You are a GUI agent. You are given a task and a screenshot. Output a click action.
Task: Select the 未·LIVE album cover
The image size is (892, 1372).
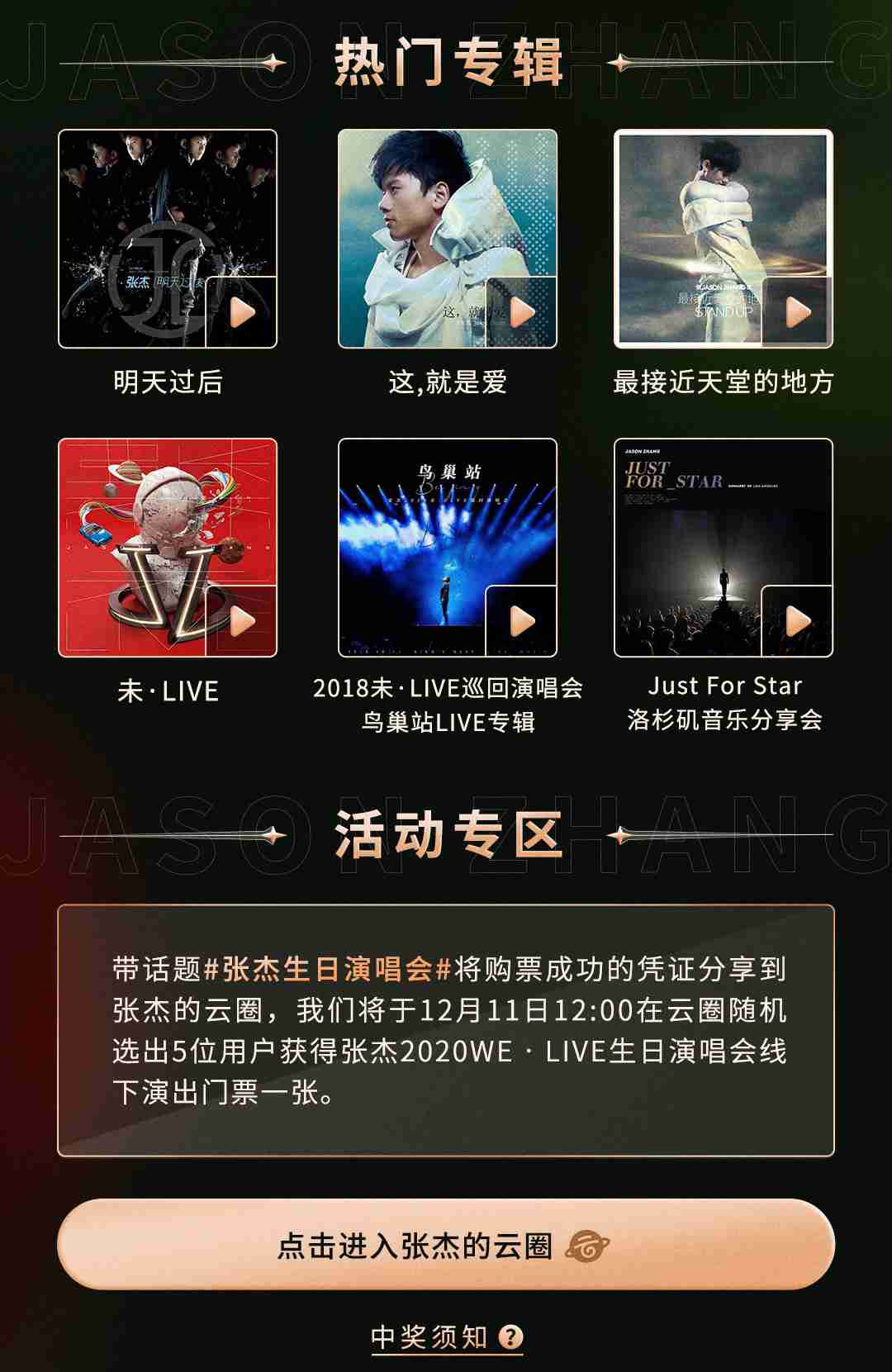[167, 547]
